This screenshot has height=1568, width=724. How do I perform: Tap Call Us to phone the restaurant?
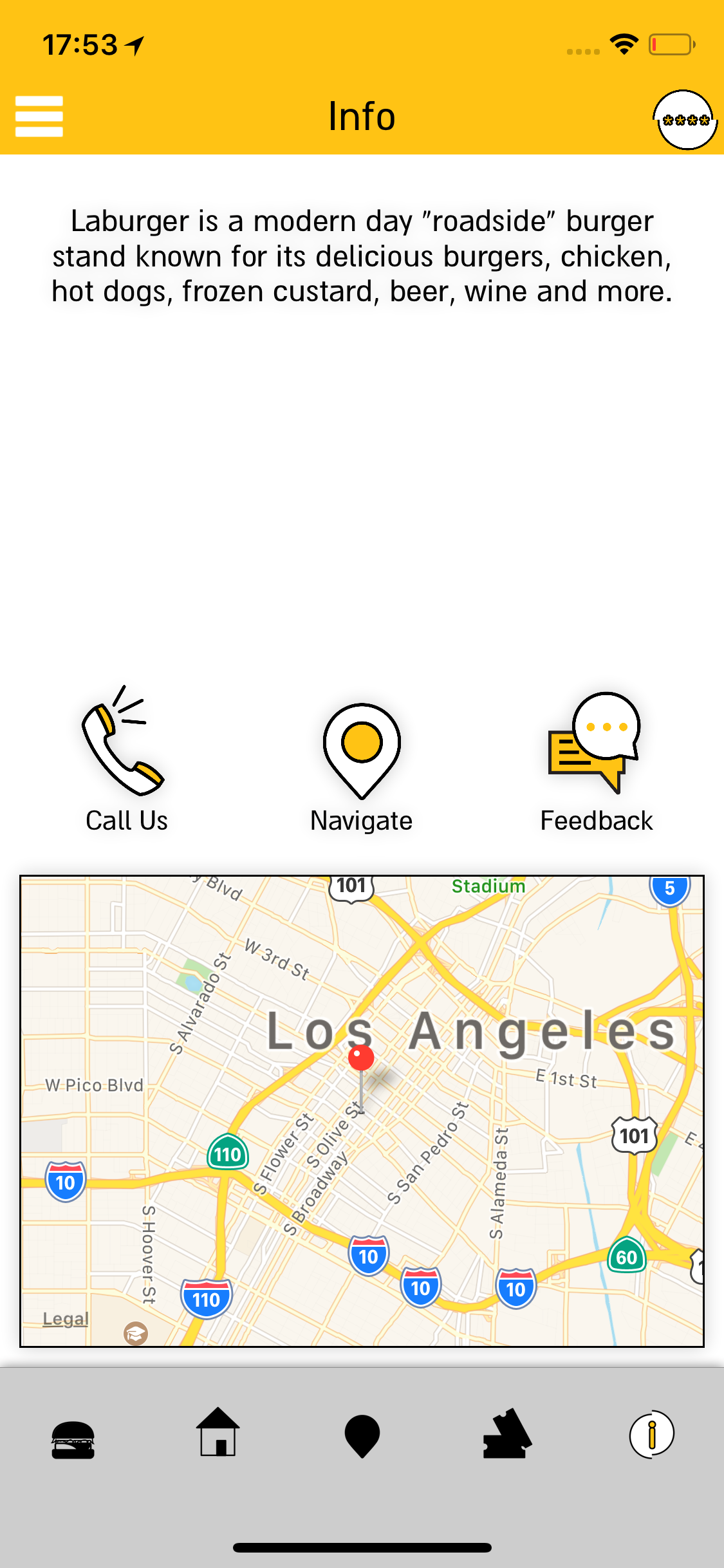pyautogui.click(x=126, y=760)
